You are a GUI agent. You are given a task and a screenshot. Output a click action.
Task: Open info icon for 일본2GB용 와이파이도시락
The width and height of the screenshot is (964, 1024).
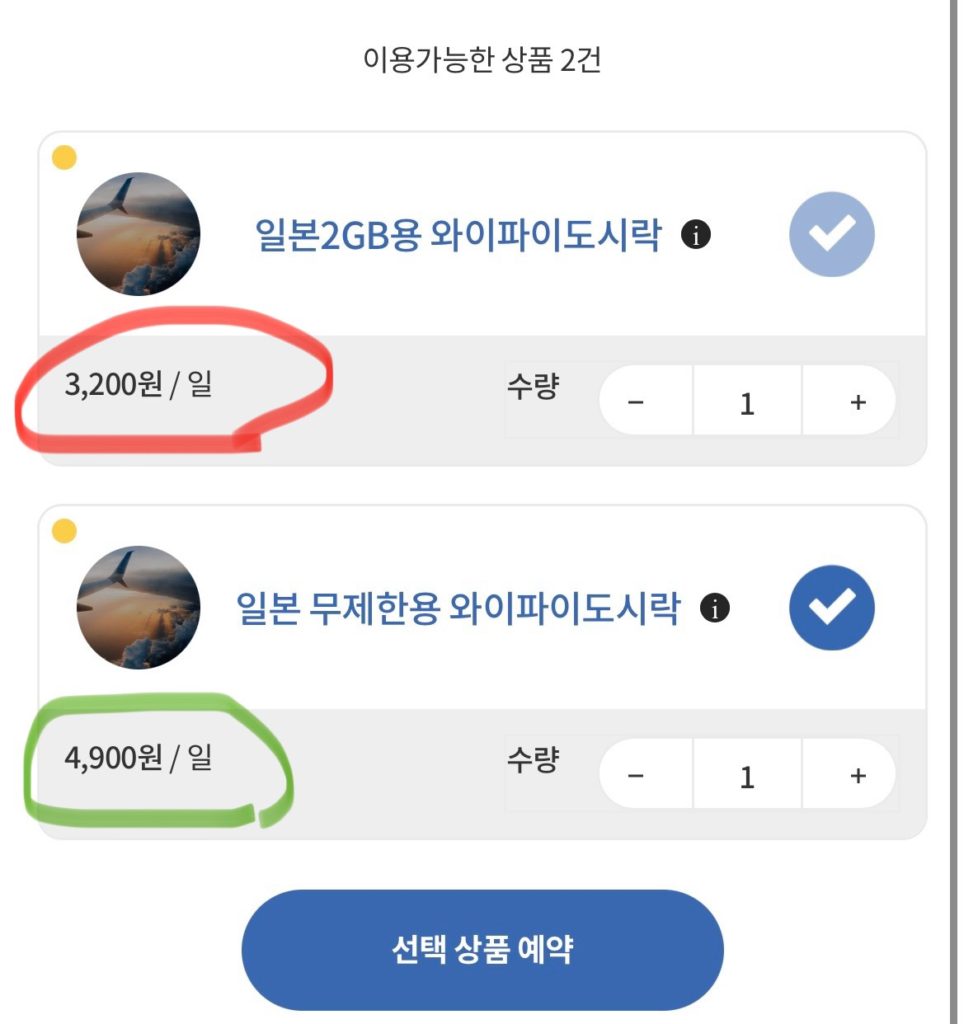click(x=696, y=236)
